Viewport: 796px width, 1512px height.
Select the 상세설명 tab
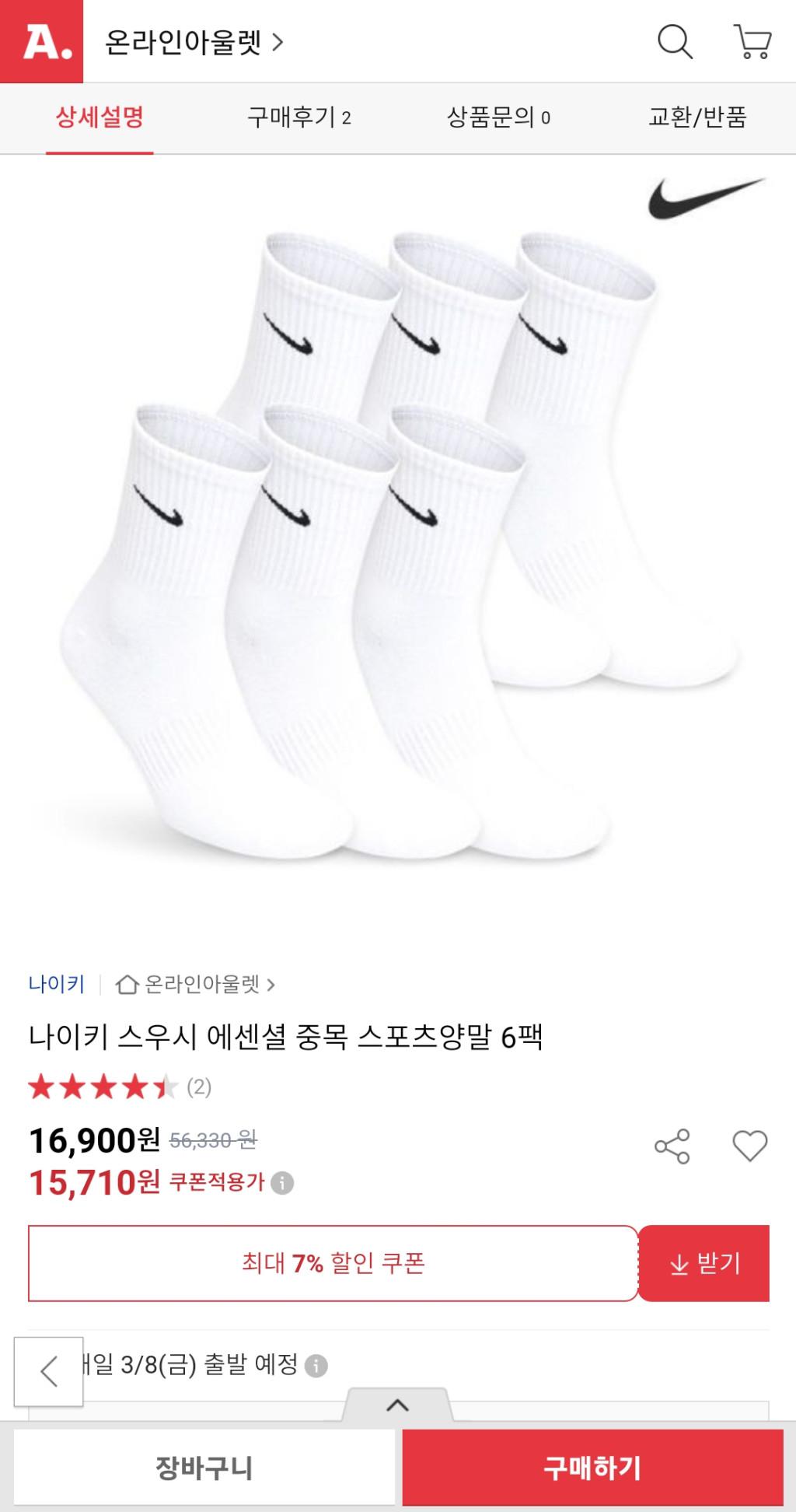click(x=99, y=117)
